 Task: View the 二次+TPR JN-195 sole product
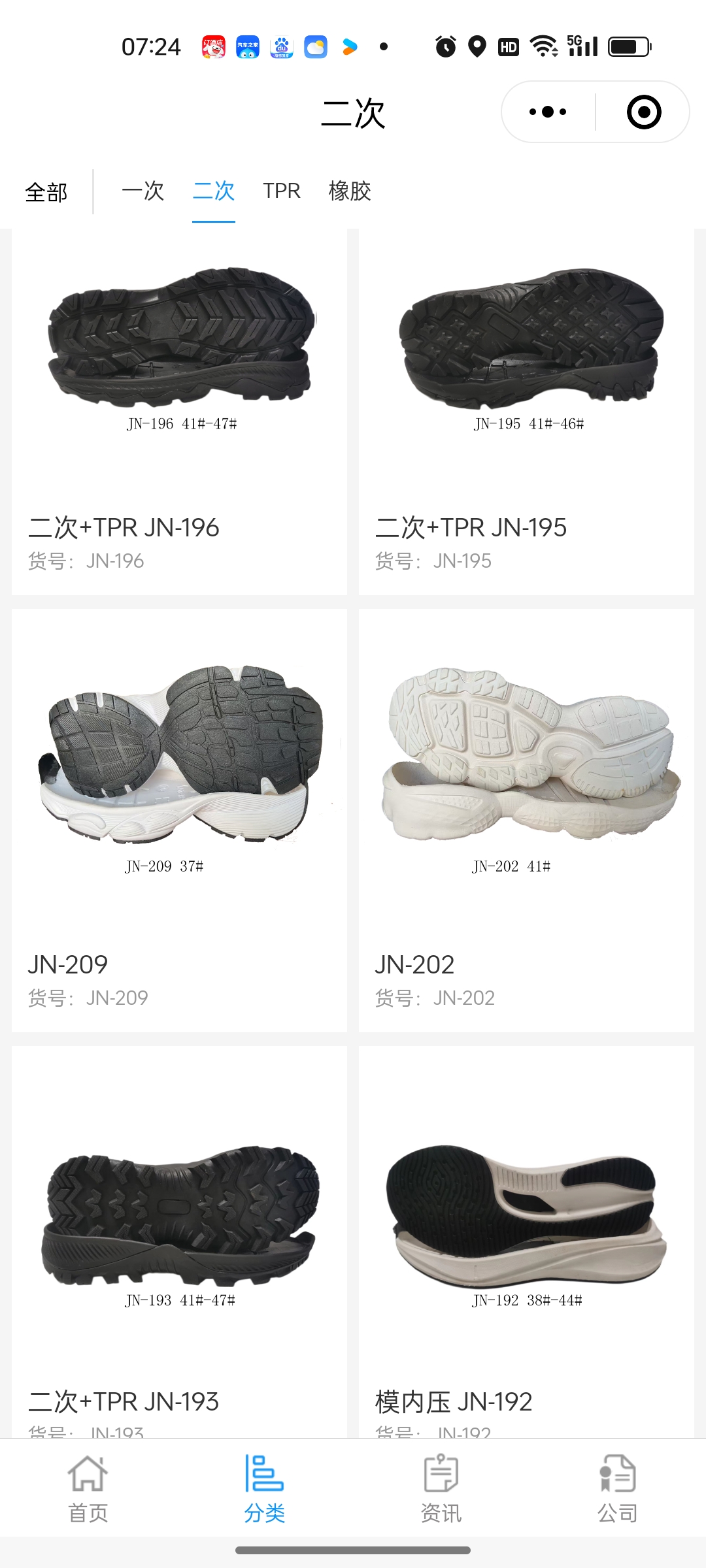coord(526,412)
